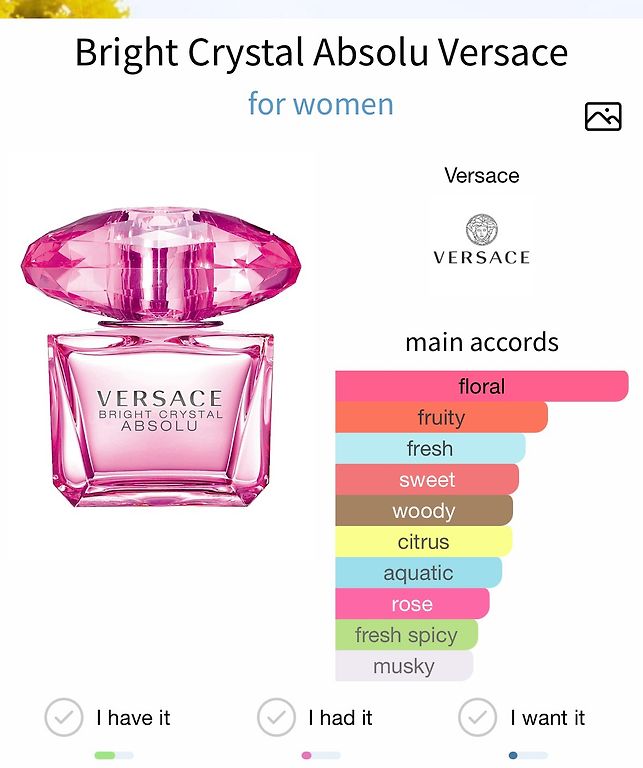Mark perfume as I had it
The height and width of the screenshot is (768, 643).
276,717
